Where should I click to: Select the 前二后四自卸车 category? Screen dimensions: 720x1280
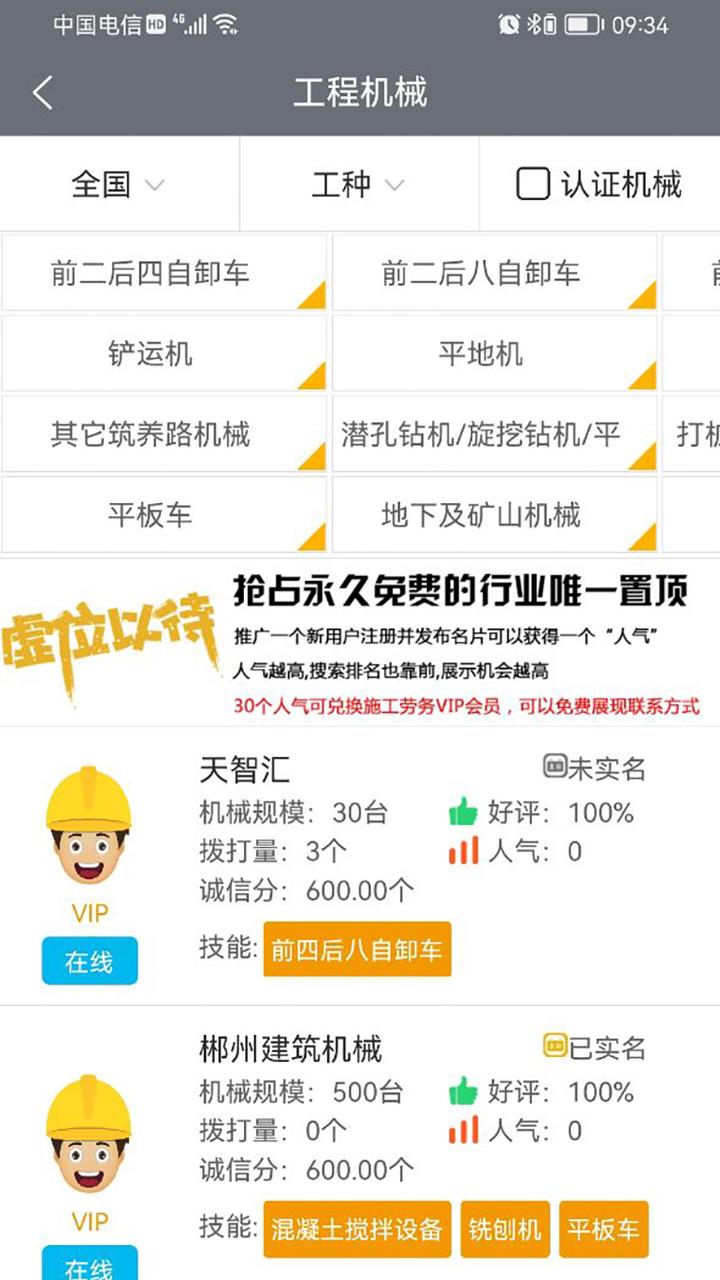coord(164,273)
